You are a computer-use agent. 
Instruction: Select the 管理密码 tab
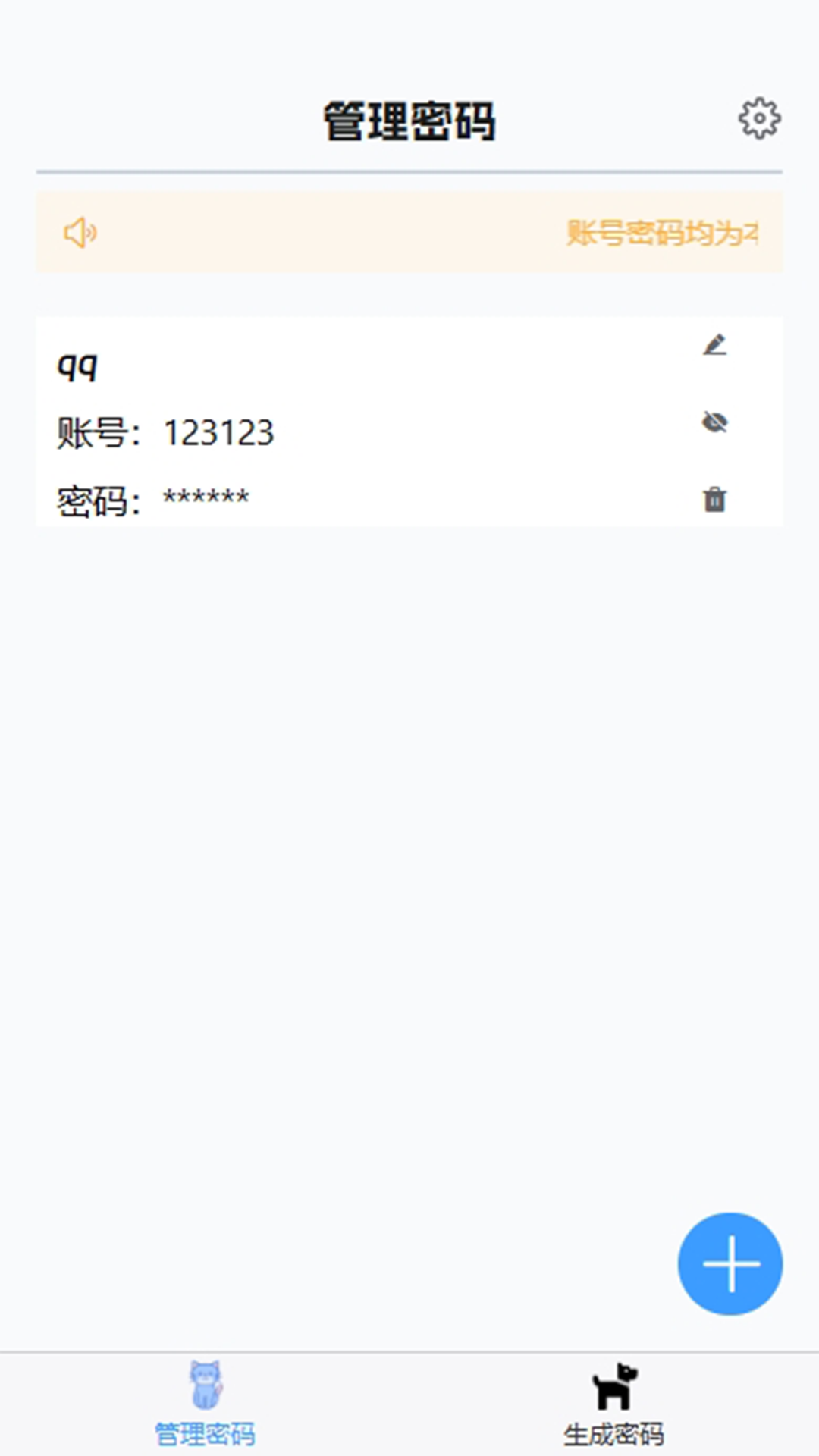(x=205, y=1404)
